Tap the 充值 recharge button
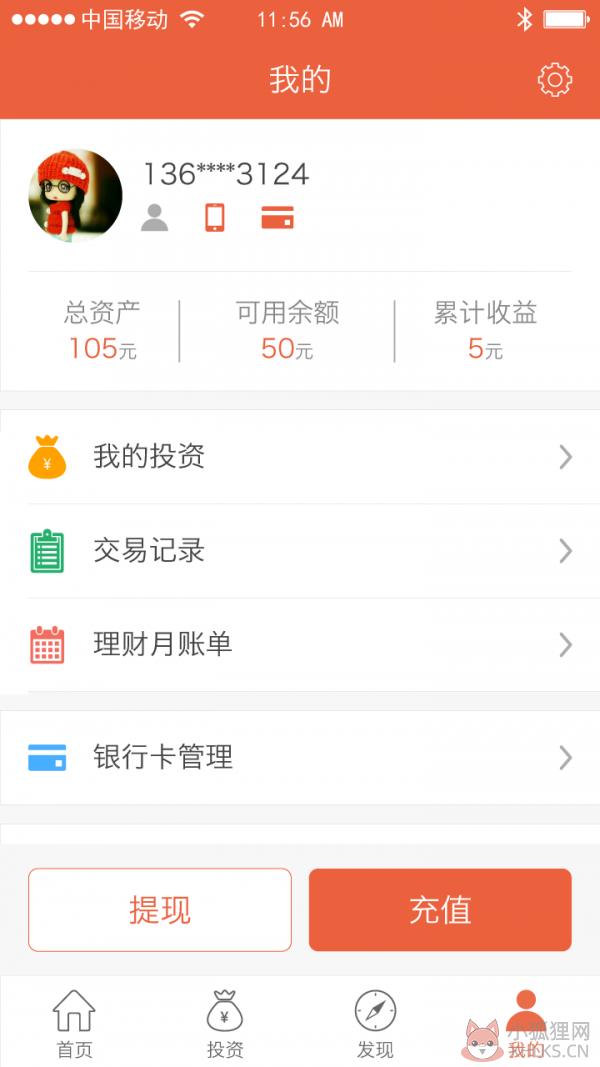Image resolution: width=600 pixels, height=1067 pixels. [440, 910]
